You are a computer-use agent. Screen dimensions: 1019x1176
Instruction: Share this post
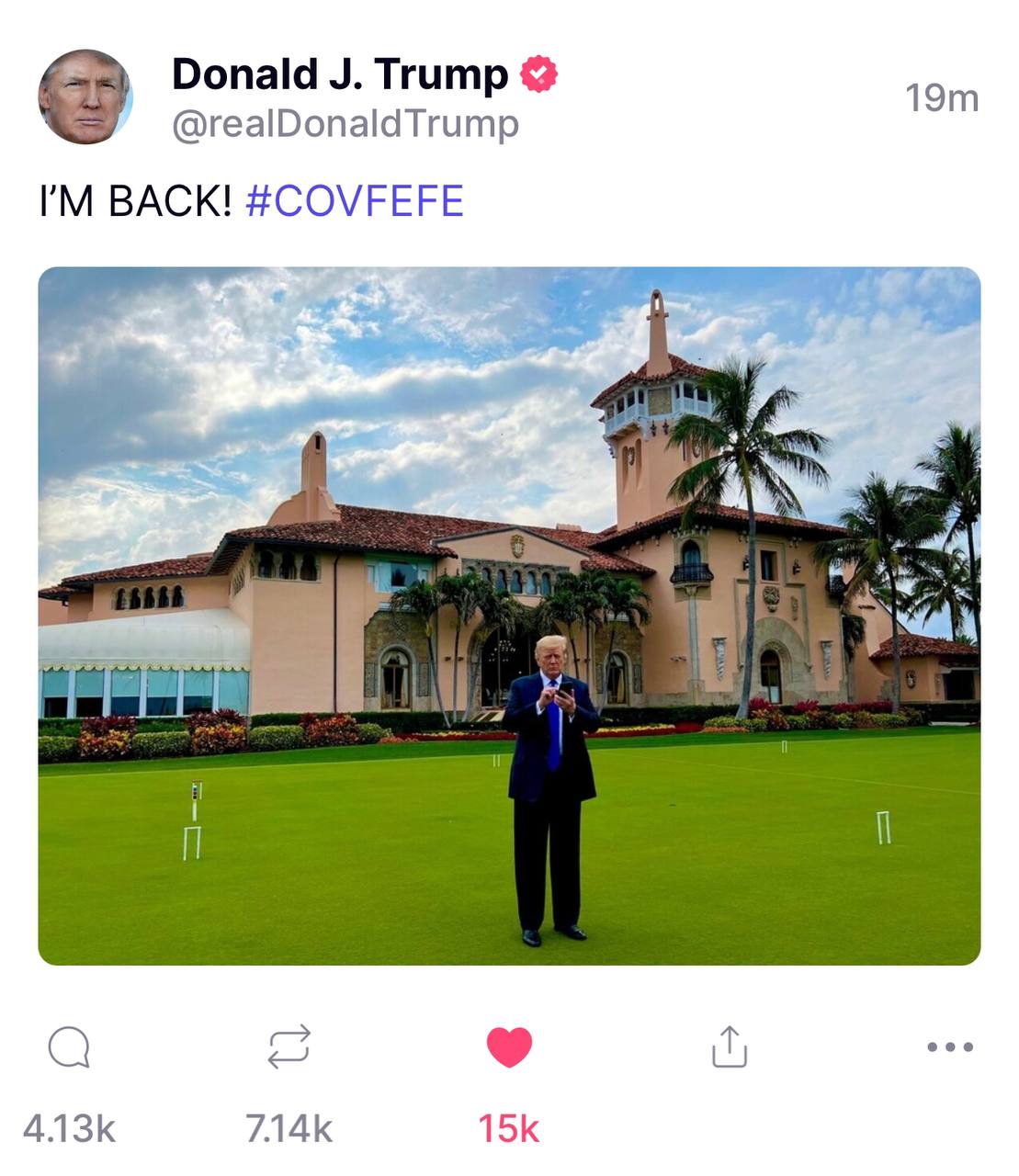pyautogui.click(x=730, y=1046)
